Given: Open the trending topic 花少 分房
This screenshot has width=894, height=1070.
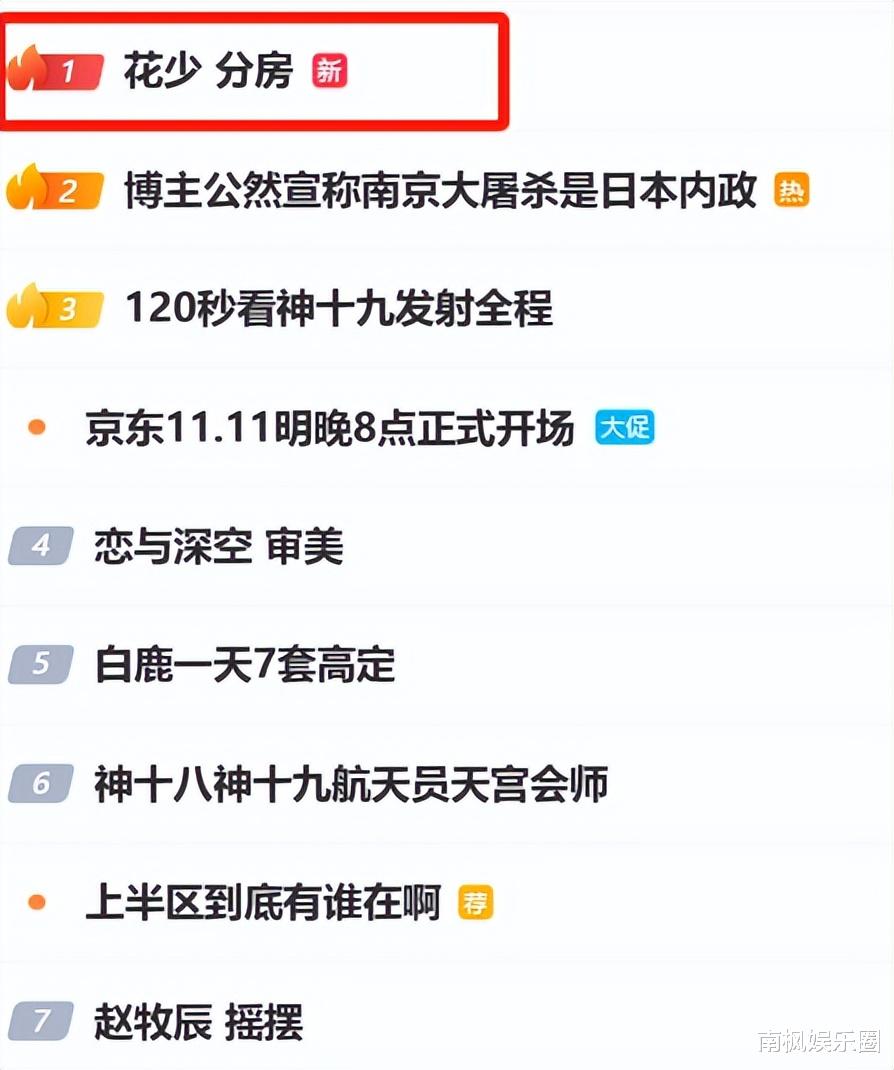Looking at the screenshot, I should [x=210, y=72].
